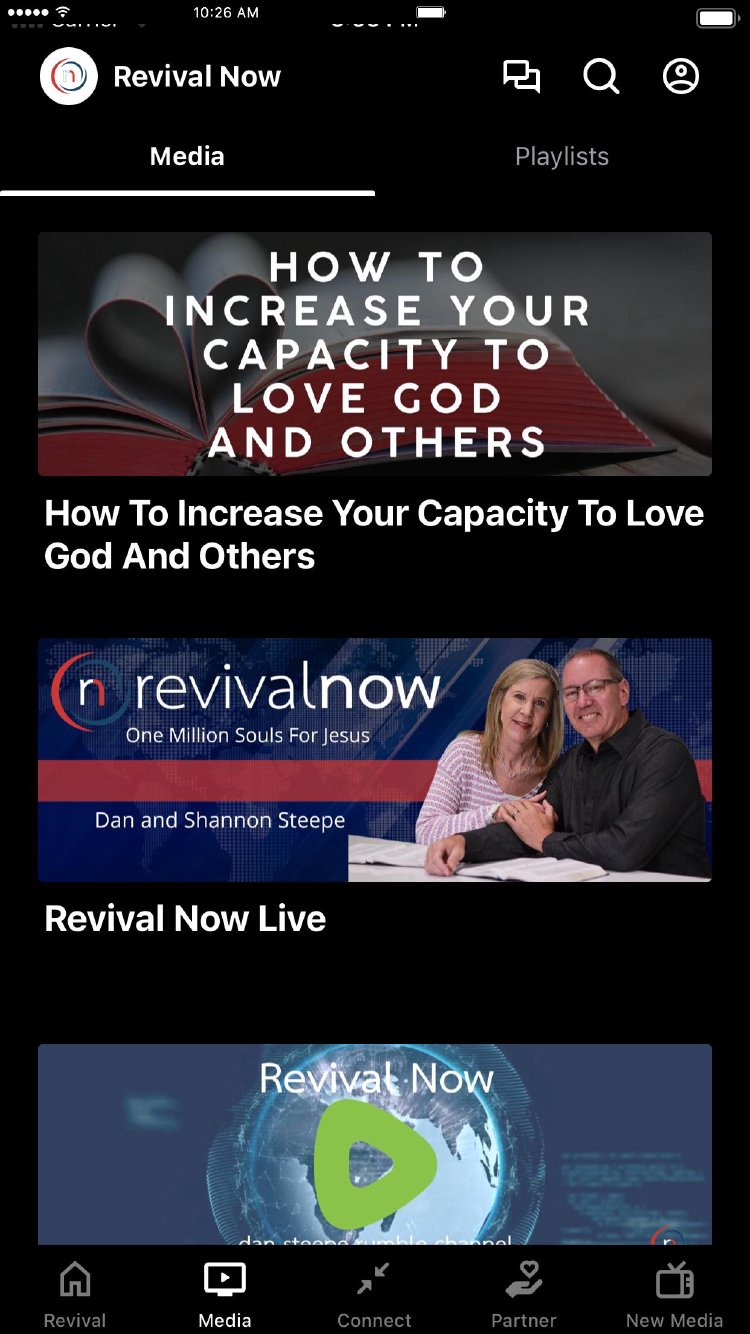Switch to the New Media tab
Image resolution: width=750 pixels, height=1334 pixels.
pyautogui.click(x=674, y=1293)
